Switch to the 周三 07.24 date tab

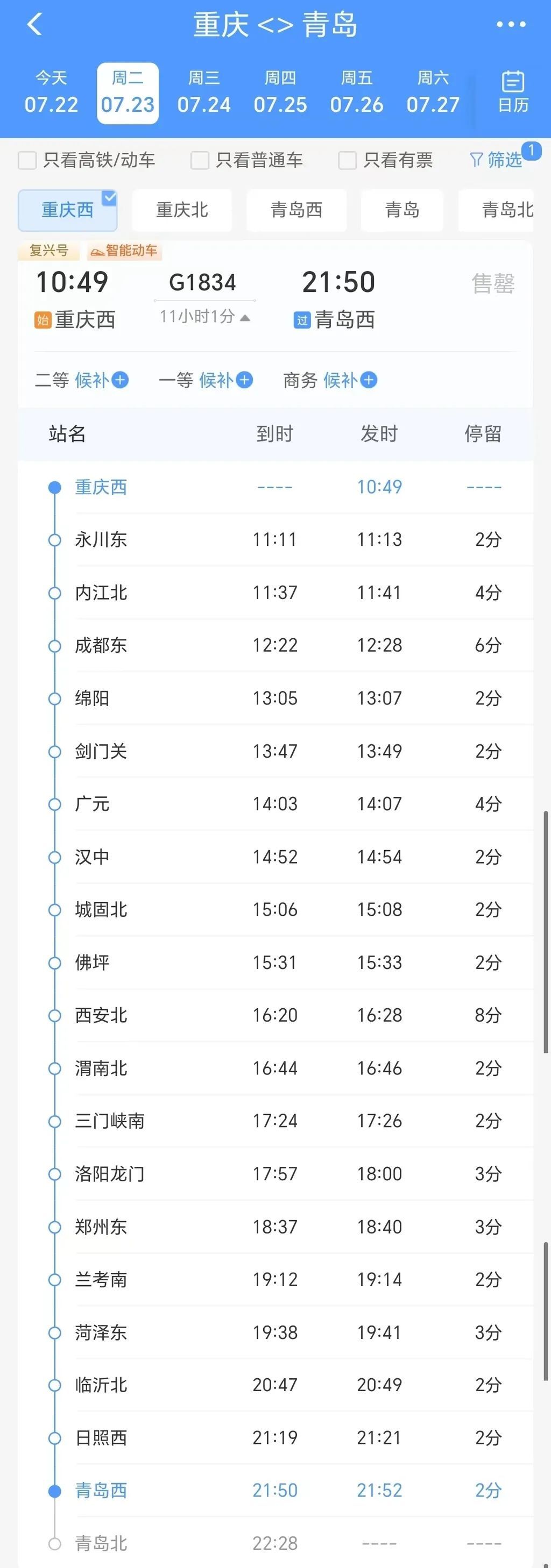tap(204, 92)
